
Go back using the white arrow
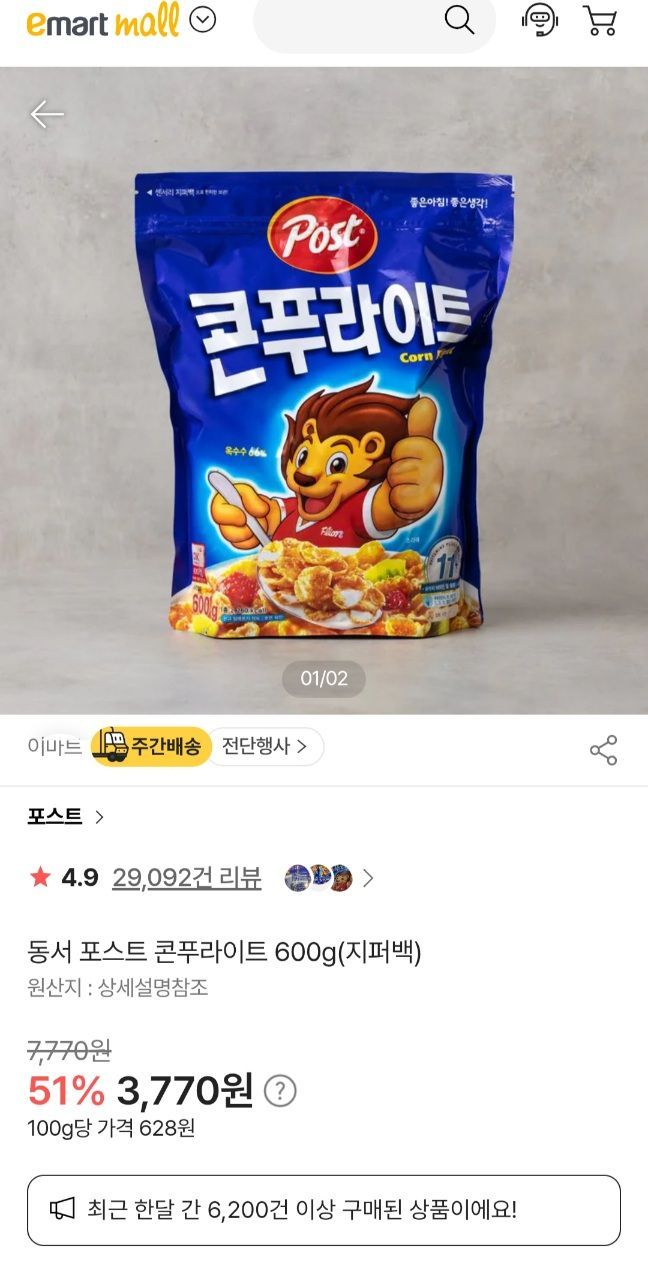coord(47,114)
